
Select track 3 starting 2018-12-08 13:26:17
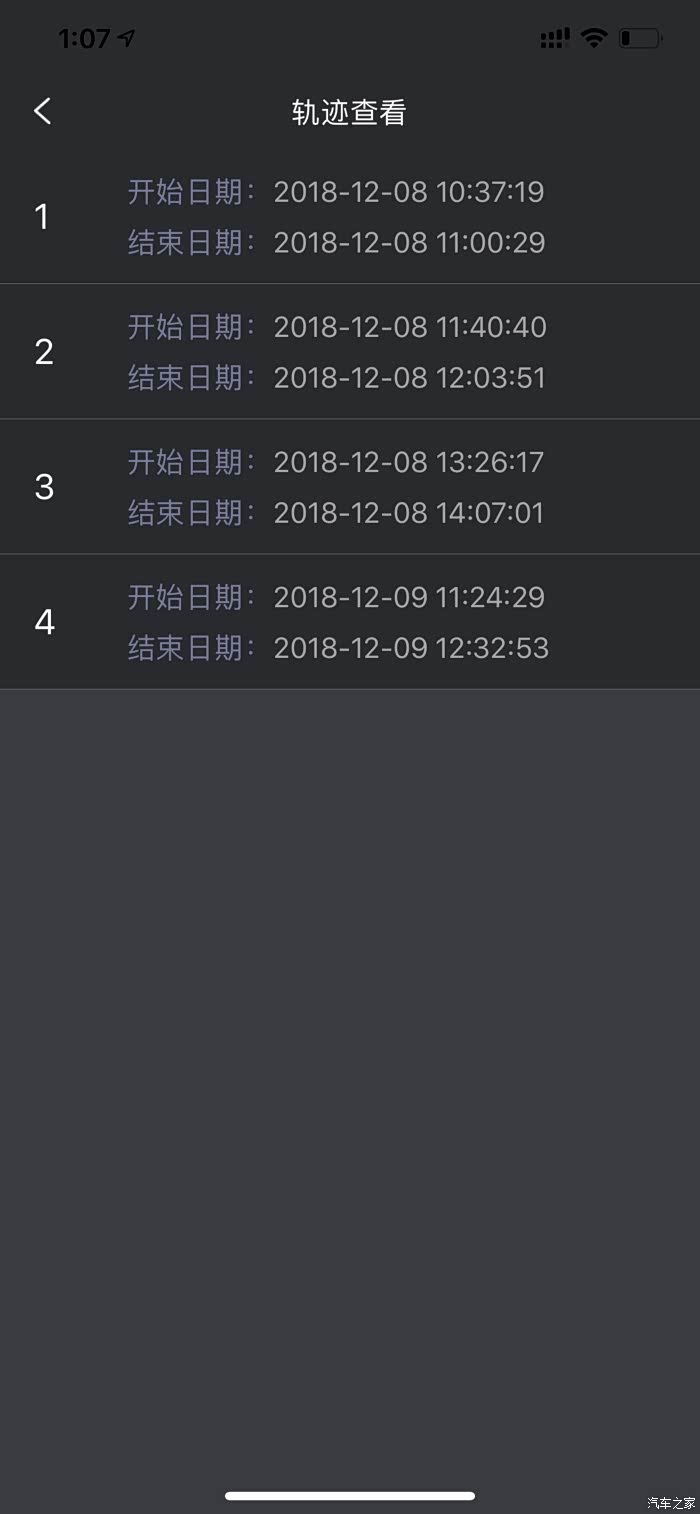(350, 487)
